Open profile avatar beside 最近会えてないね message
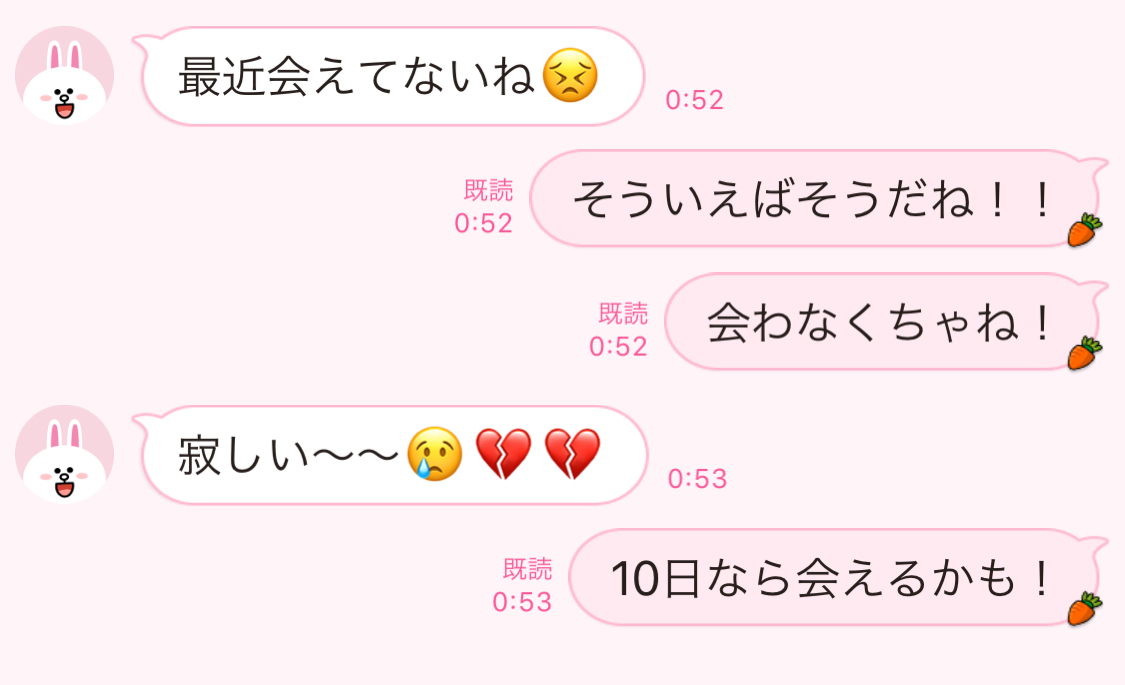 click(65, 76)
